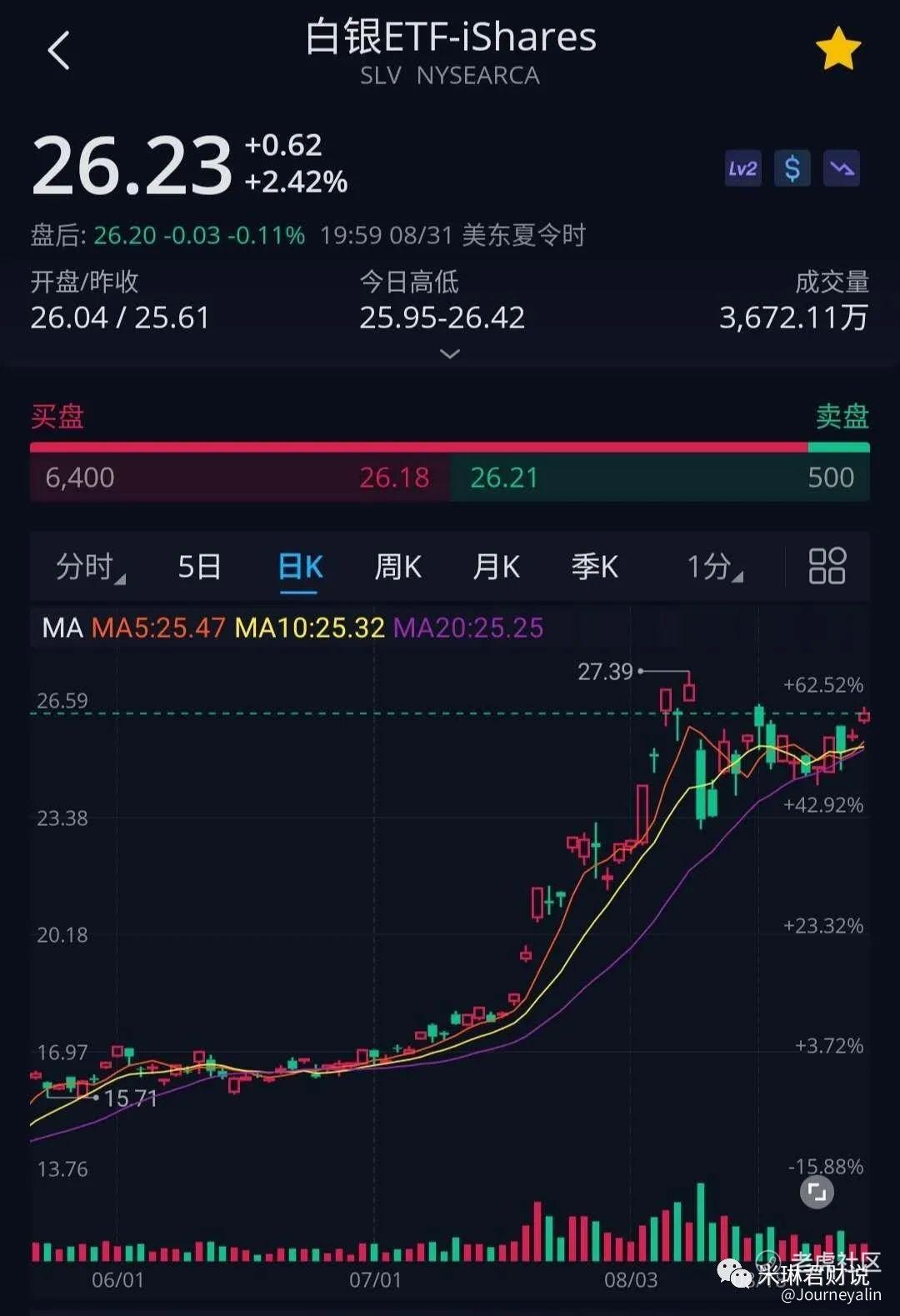Viewport: 900px width, 1316px height.
Task: Switch to the 月K monthly tab
Action: point(495,567)
